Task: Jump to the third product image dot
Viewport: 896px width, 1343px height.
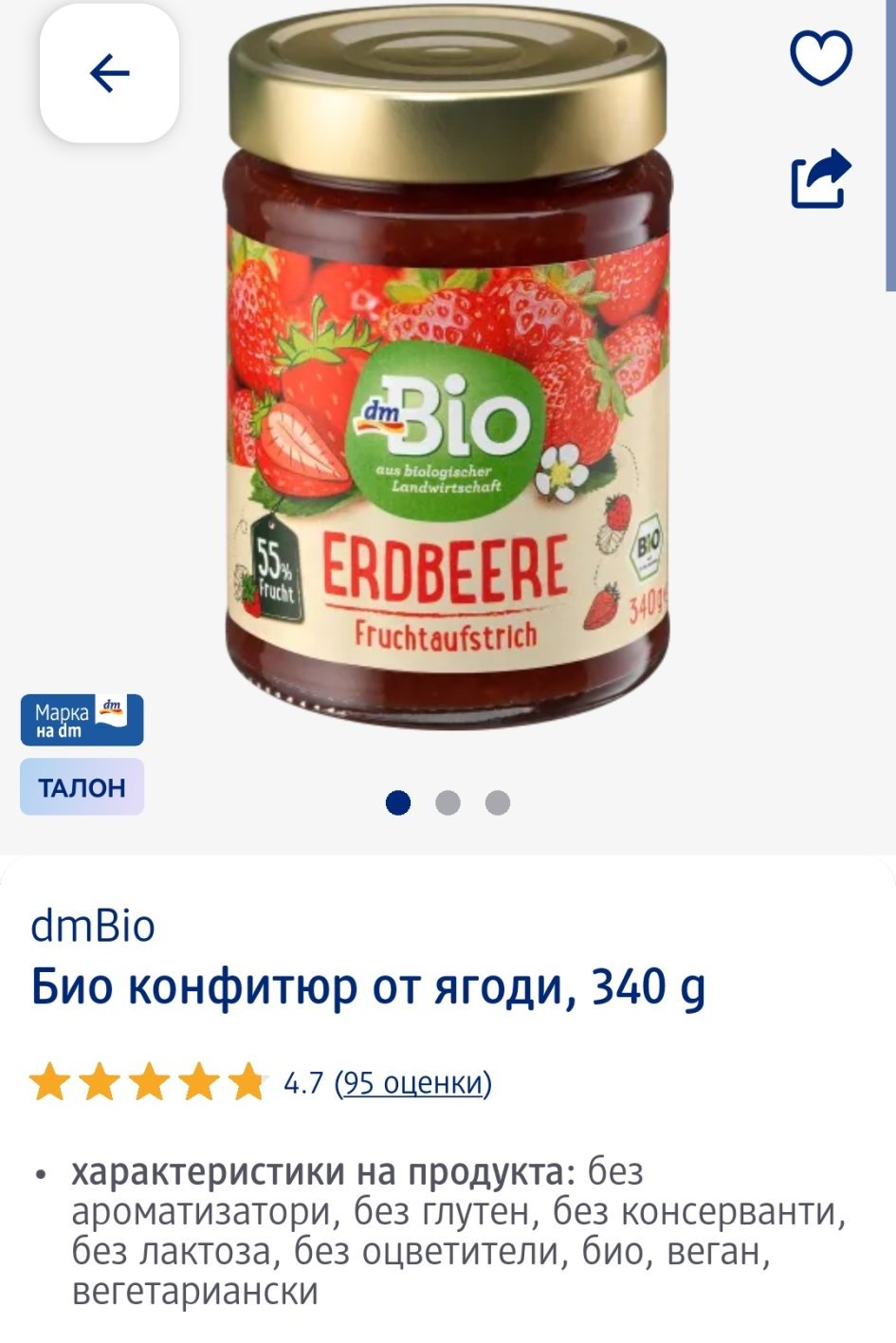Action: 498,803
